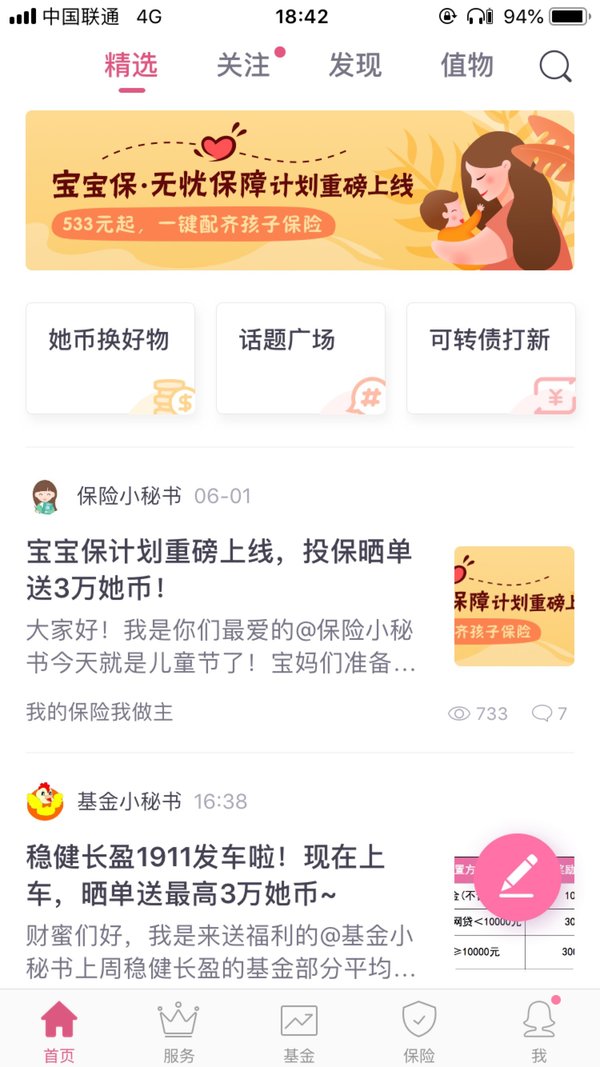Switch to the 发现 tab

coord(355,65)
